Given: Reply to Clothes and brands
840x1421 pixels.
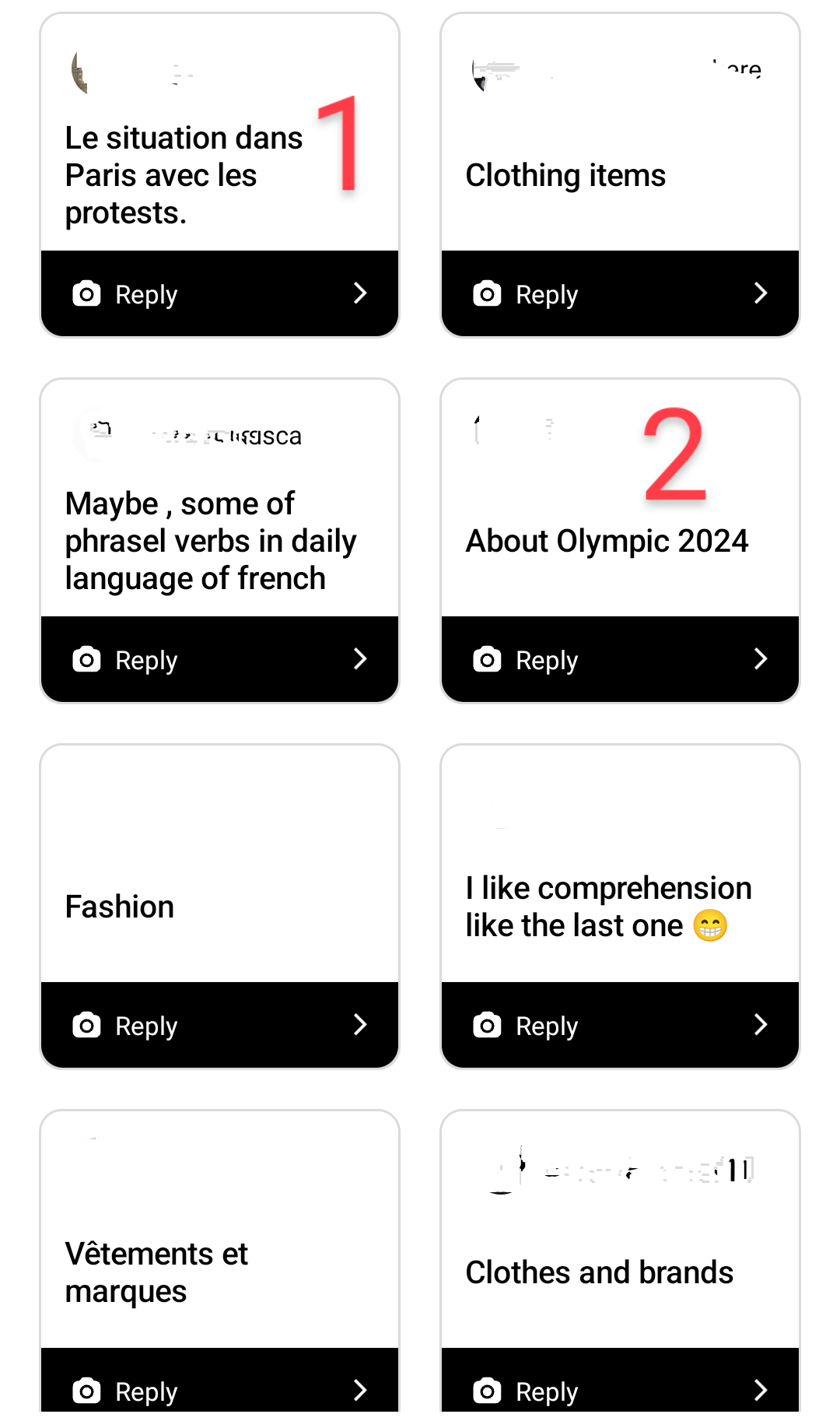Looking at the screenshot, I should pos(620,1384).
